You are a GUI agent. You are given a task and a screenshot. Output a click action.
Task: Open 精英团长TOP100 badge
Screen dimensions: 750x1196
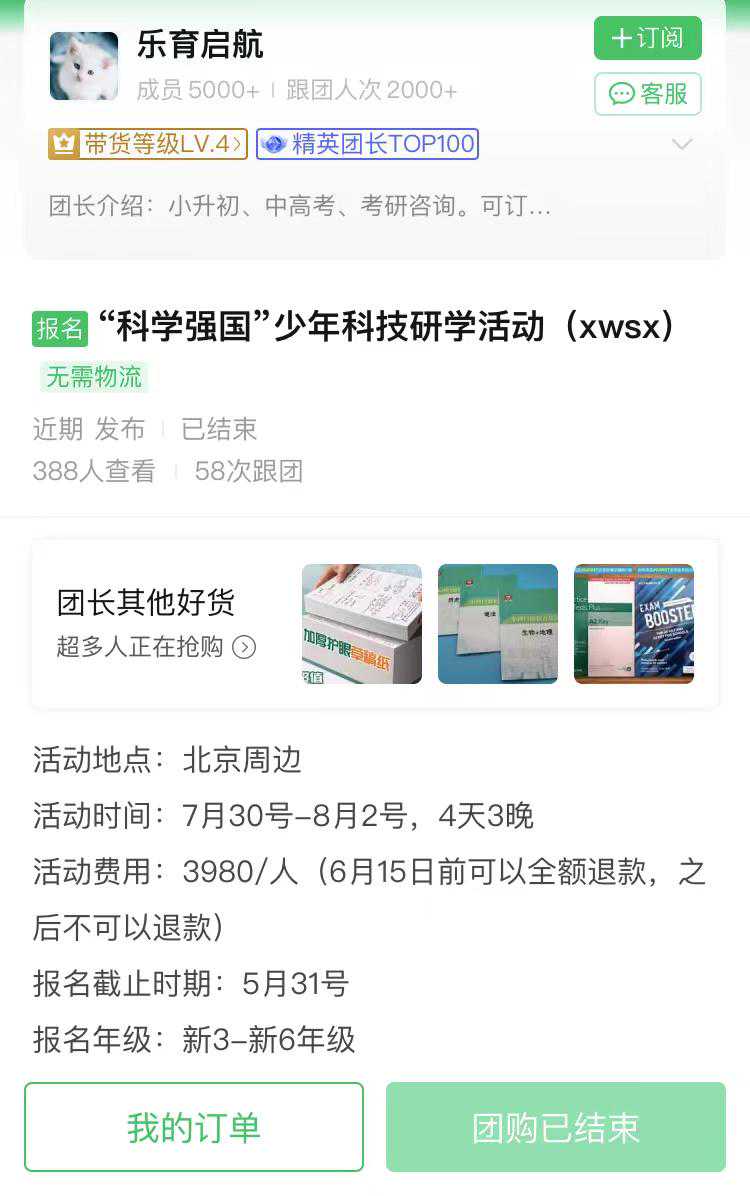click(x=367, y=144)
